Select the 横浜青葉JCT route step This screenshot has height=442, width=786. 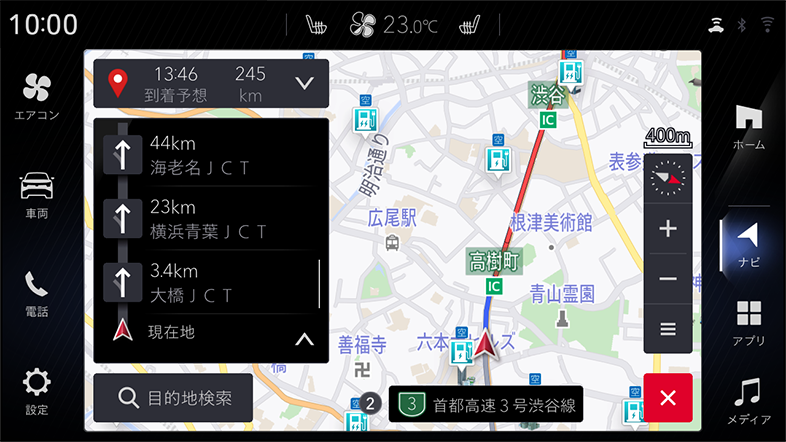click(211, 218)
